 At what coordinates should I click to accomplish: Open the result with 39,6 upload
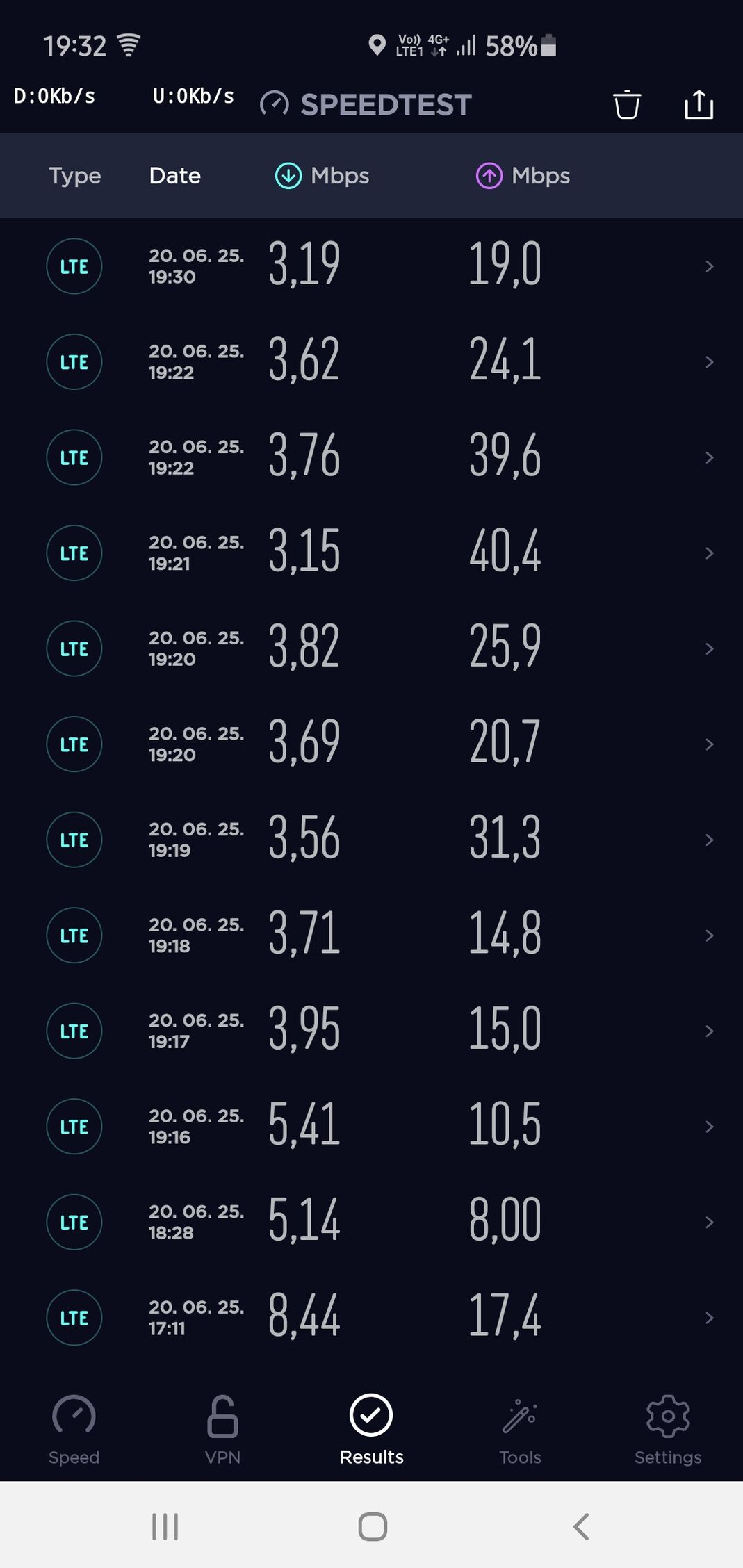pyautogui.click(x=371, y=457)
